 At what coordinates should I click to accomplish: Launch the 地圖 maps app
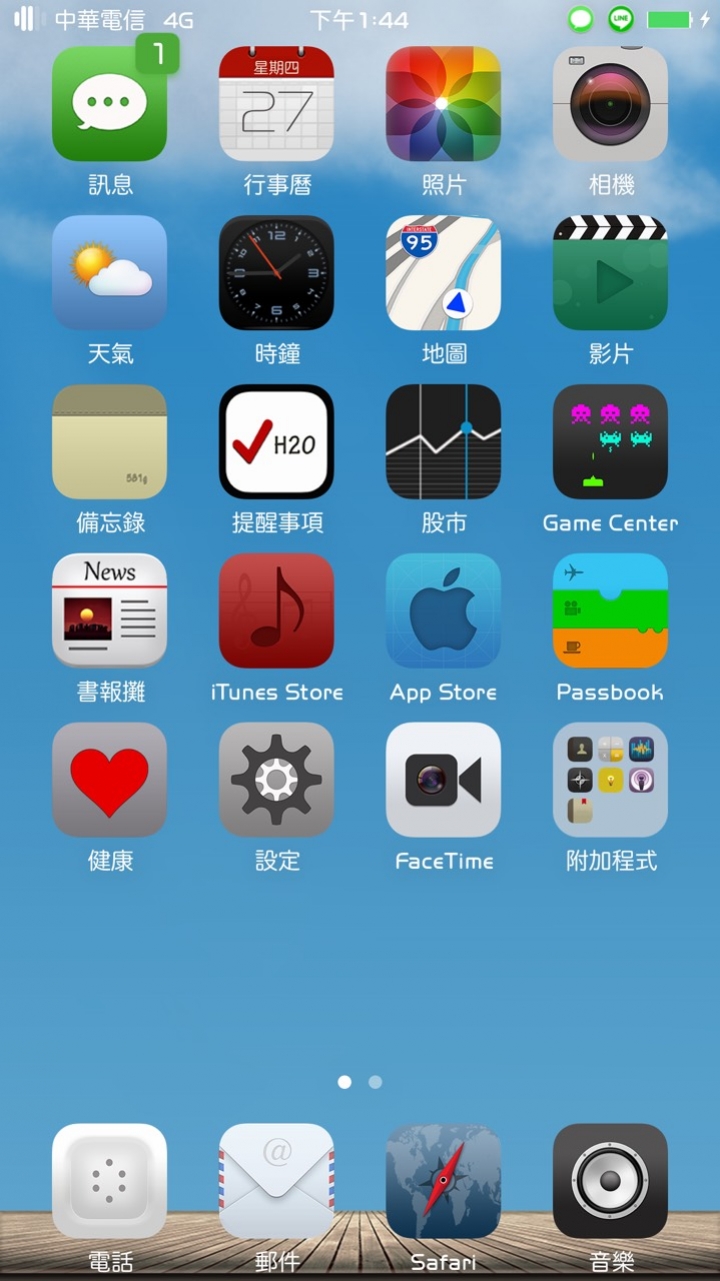tap(443, 273)
